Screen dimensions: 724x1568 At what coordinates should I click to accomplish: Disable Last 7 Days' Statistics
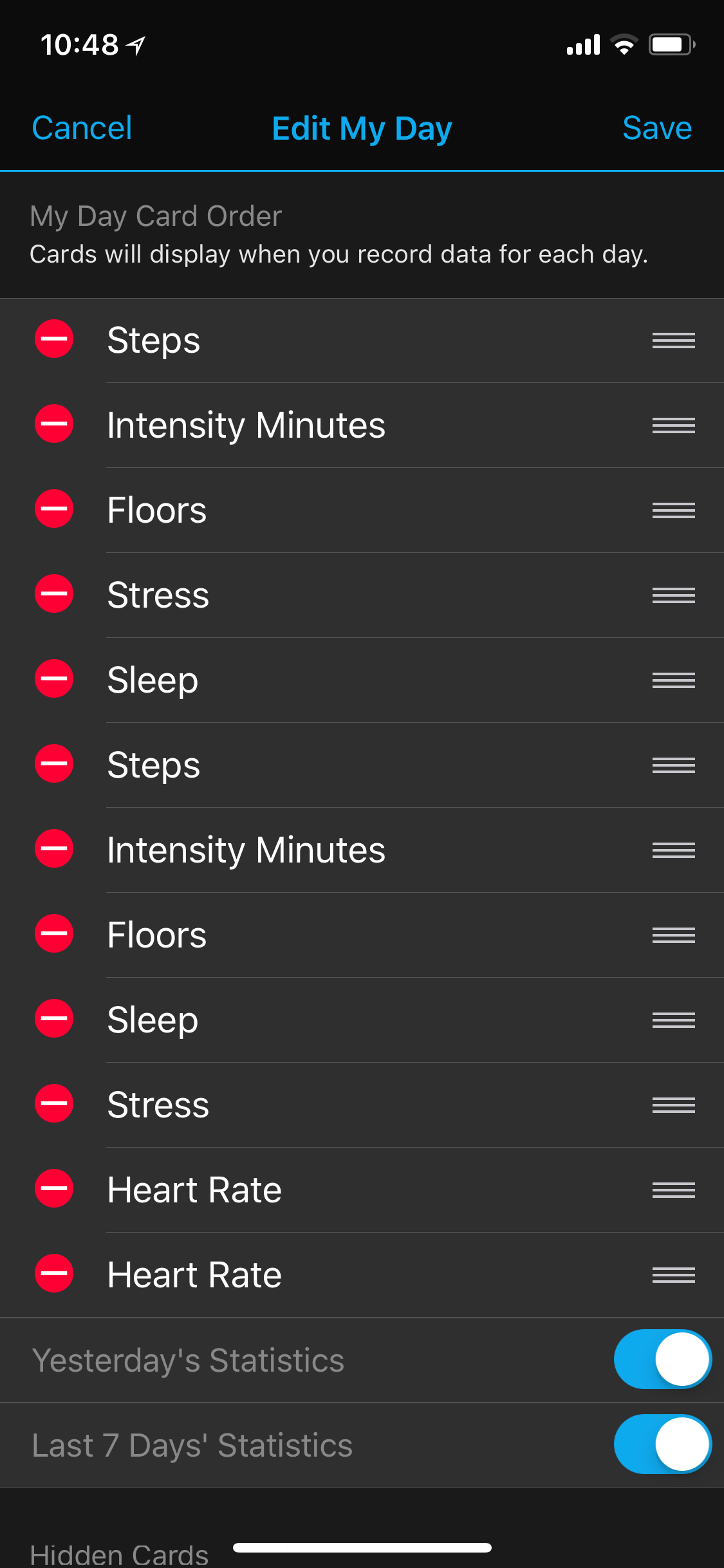pyautogui.click(x=663, y=1444)
